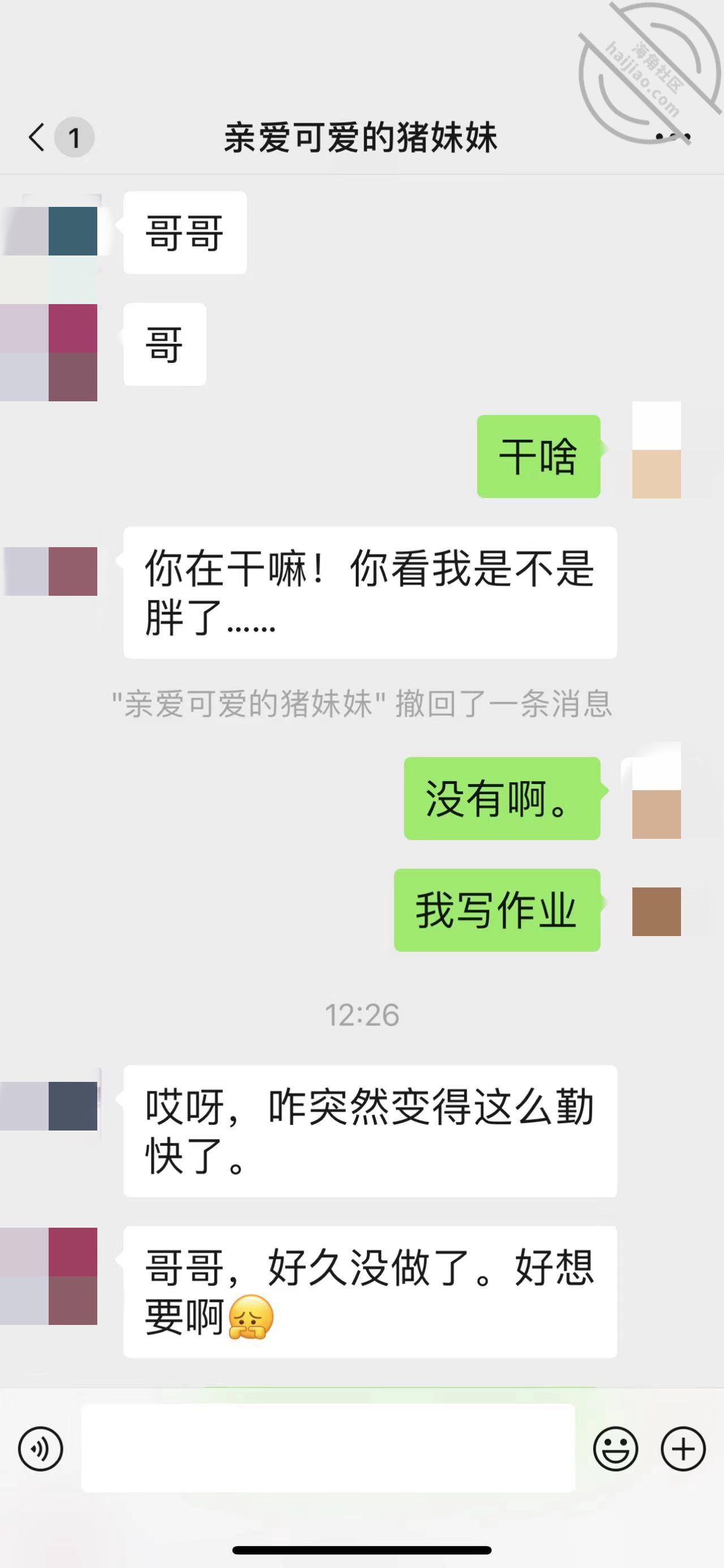724x1568 pixels.
Task: Open your avatar beside 干啥 message
Action: point(657,450)
